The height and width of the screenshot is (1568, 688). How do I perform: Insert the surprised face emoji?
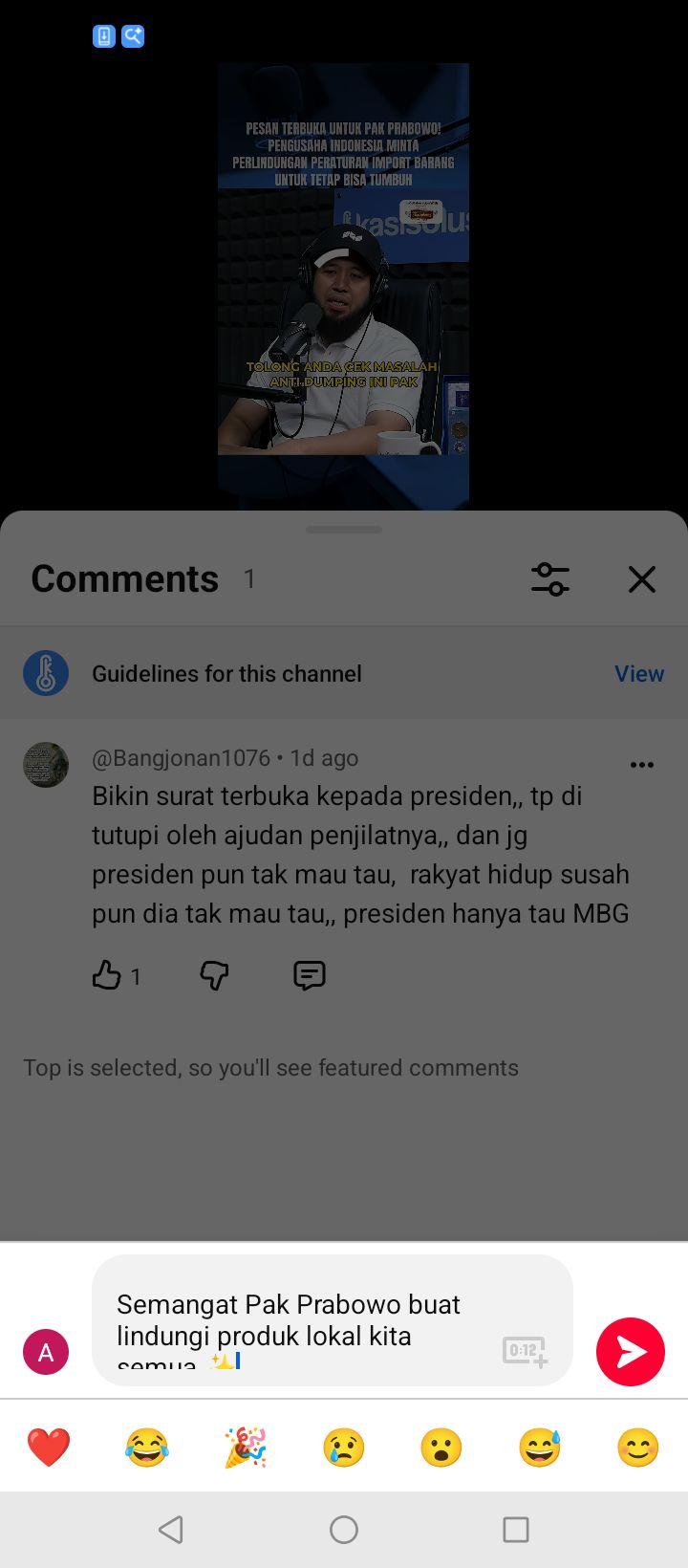[441, 1447]
